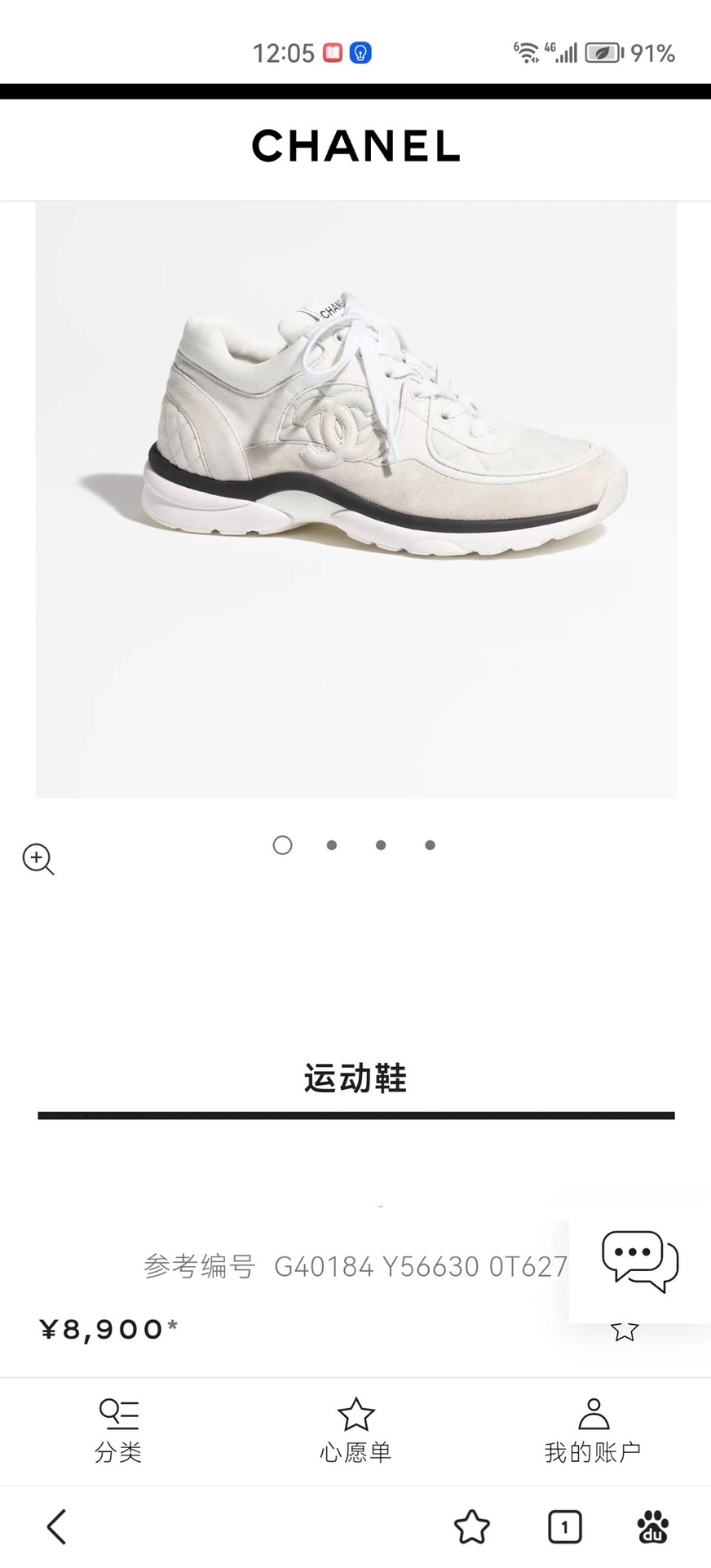Open the CHANEL home logo link

pyautogui.click(x=355, y=147)
